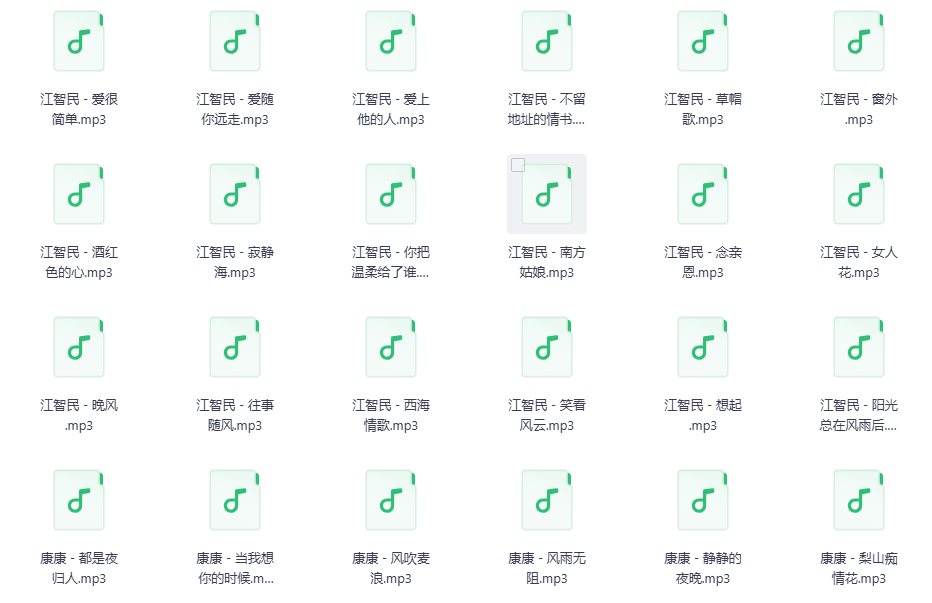Select 江智民 - 往事随风.mp3
This screenshot has height=603, width=932.
point(235,348)
